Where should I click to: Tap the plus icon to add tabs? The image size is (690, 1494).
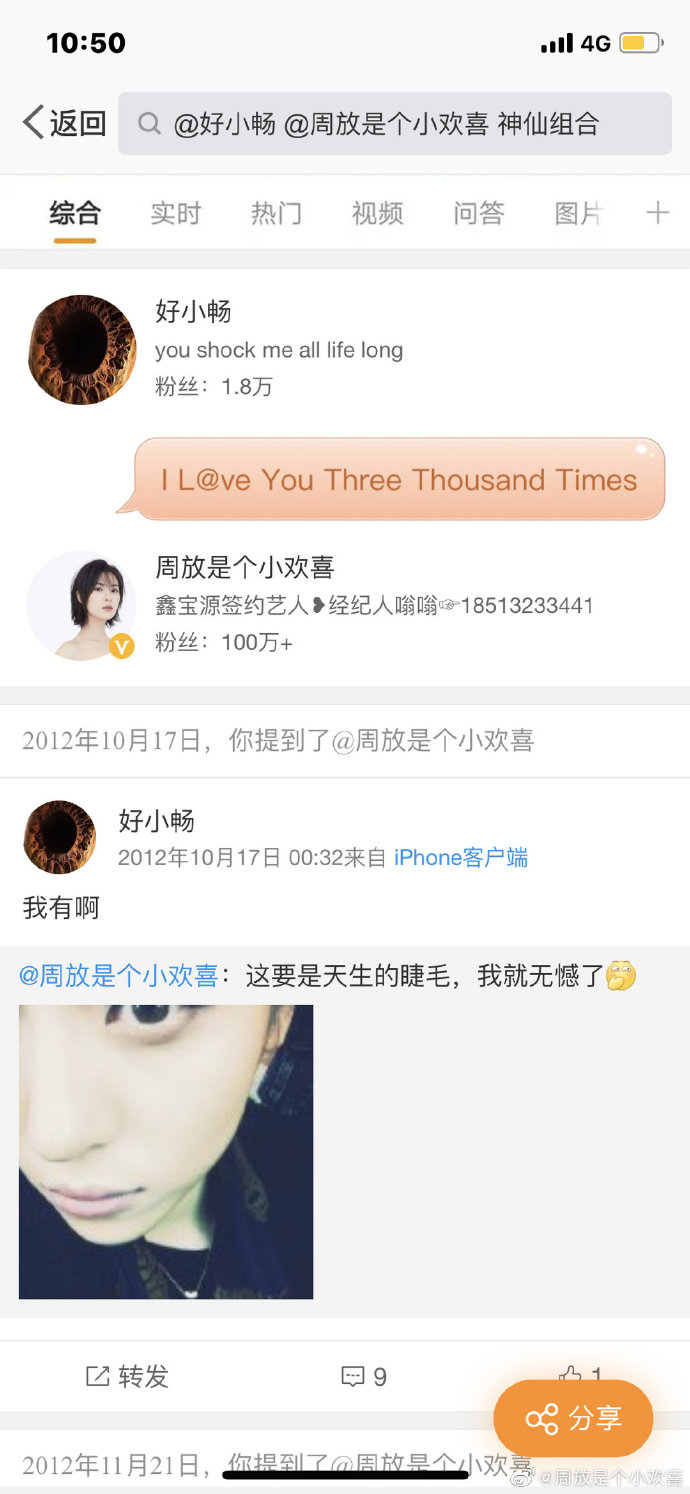tap(657, 212)
